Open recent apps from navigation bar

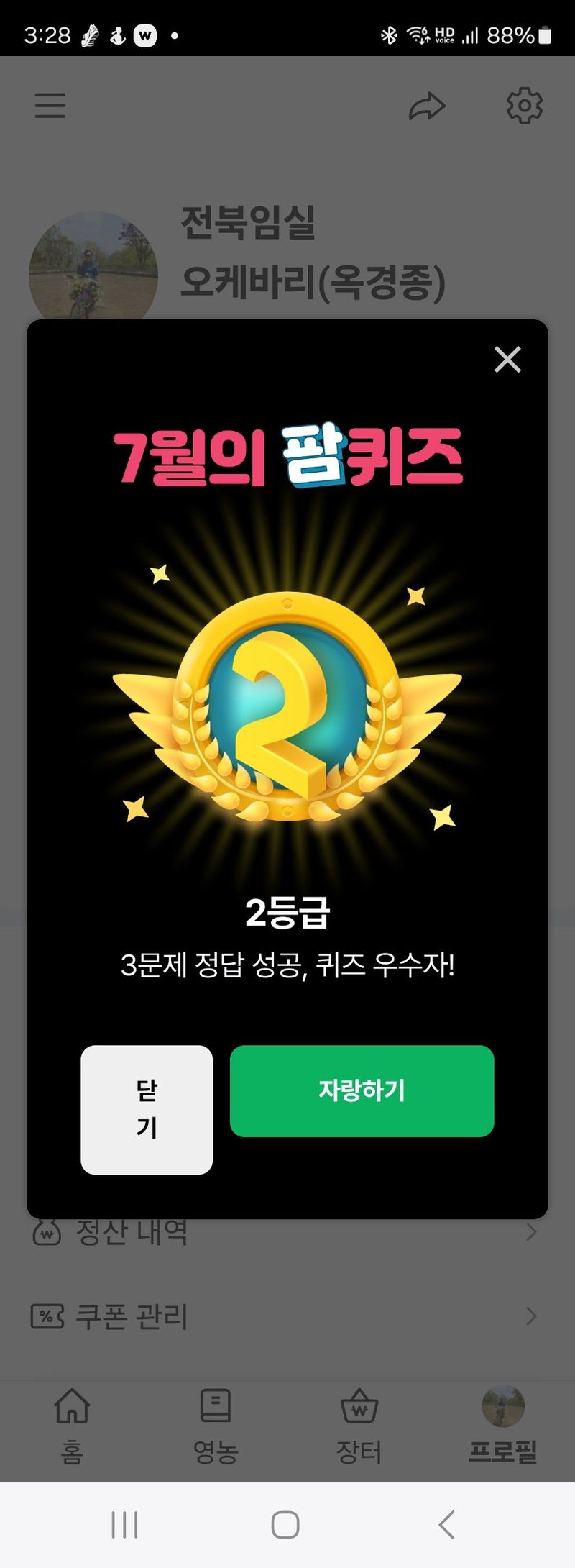[124, 1524]
